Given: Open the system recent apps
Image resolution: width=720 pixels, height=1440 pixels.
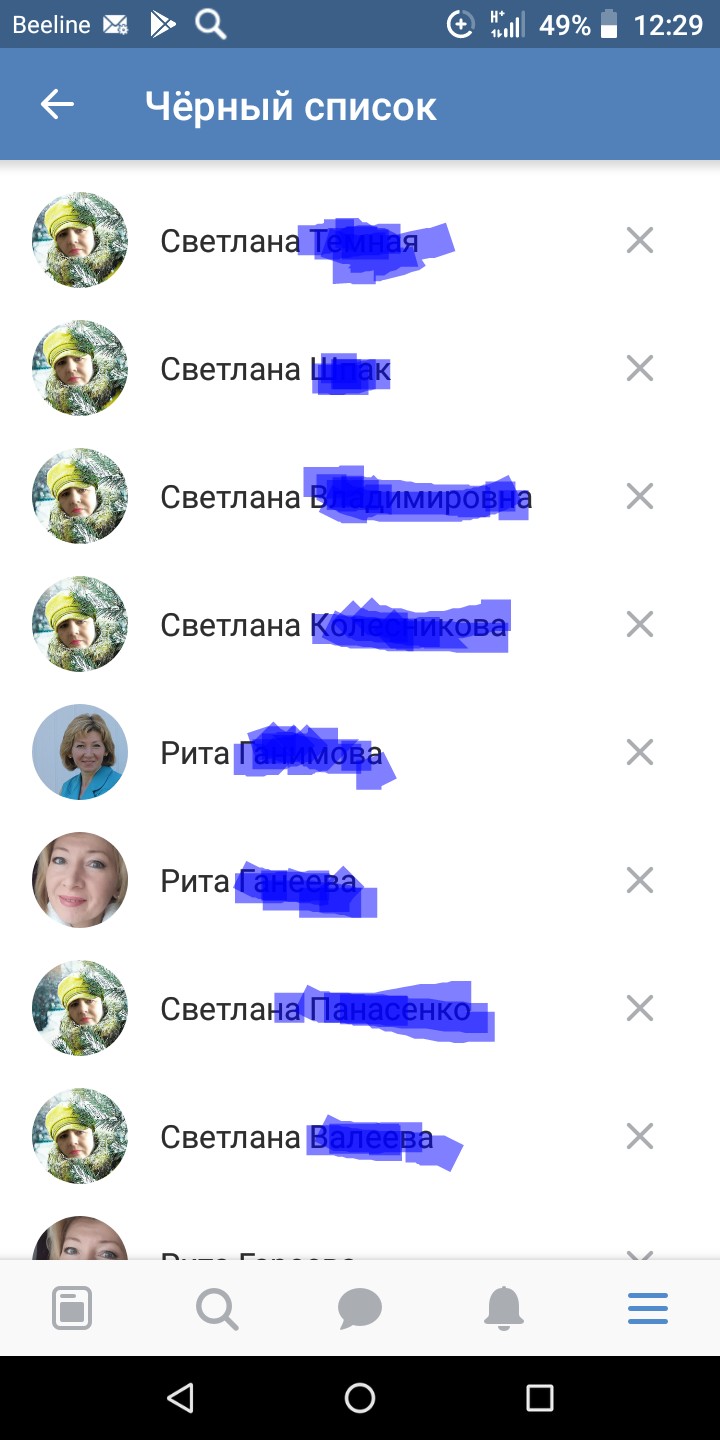Looking at the screenshot, I should pos(539,1398).
